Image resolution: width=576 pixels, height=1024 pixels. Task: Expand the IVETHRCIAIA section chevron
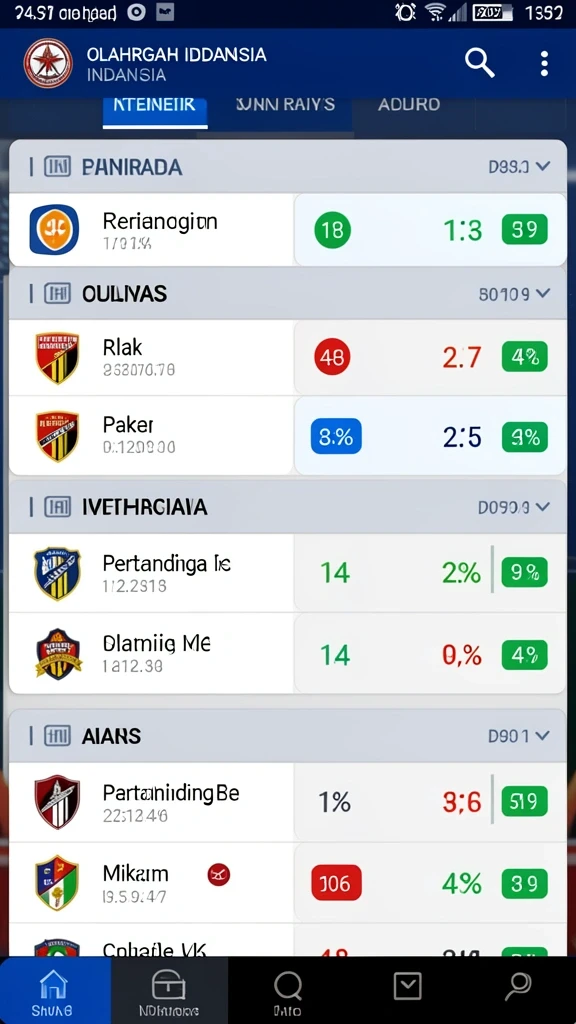click(x=543, y=507)
